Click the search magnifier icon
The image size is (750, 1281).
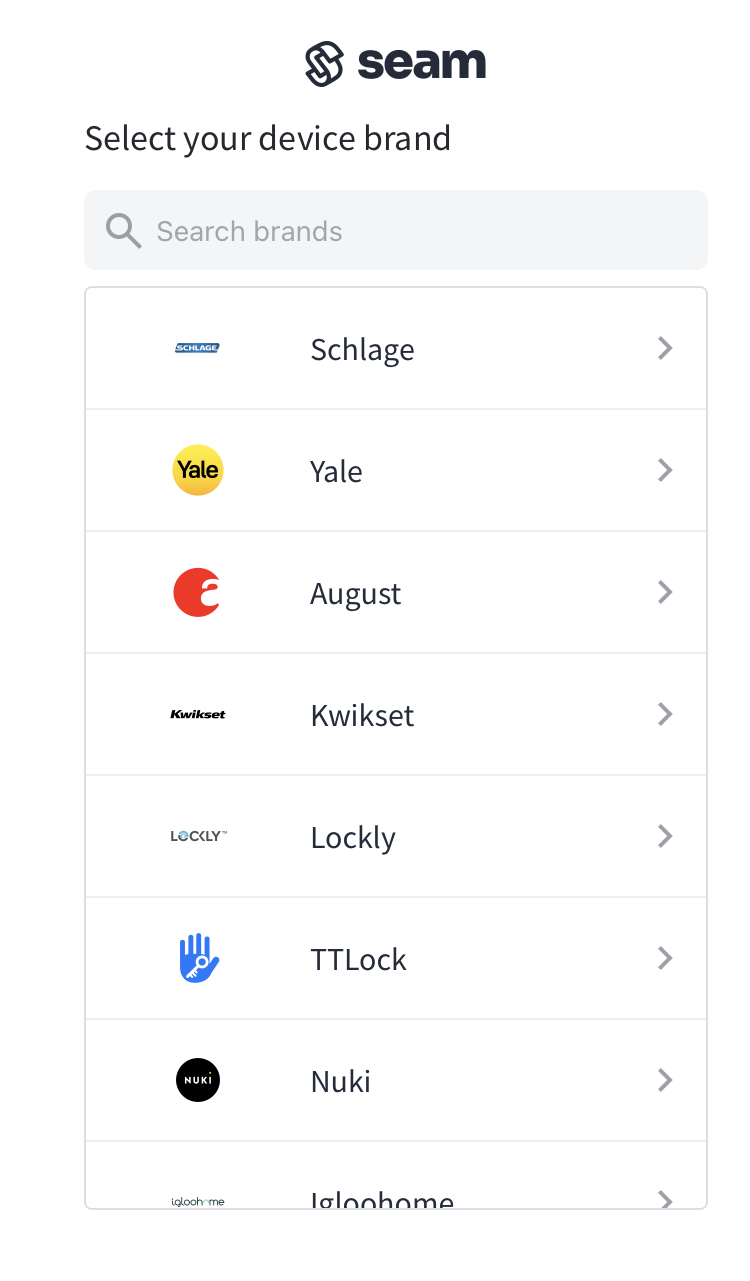click(123, 230)
